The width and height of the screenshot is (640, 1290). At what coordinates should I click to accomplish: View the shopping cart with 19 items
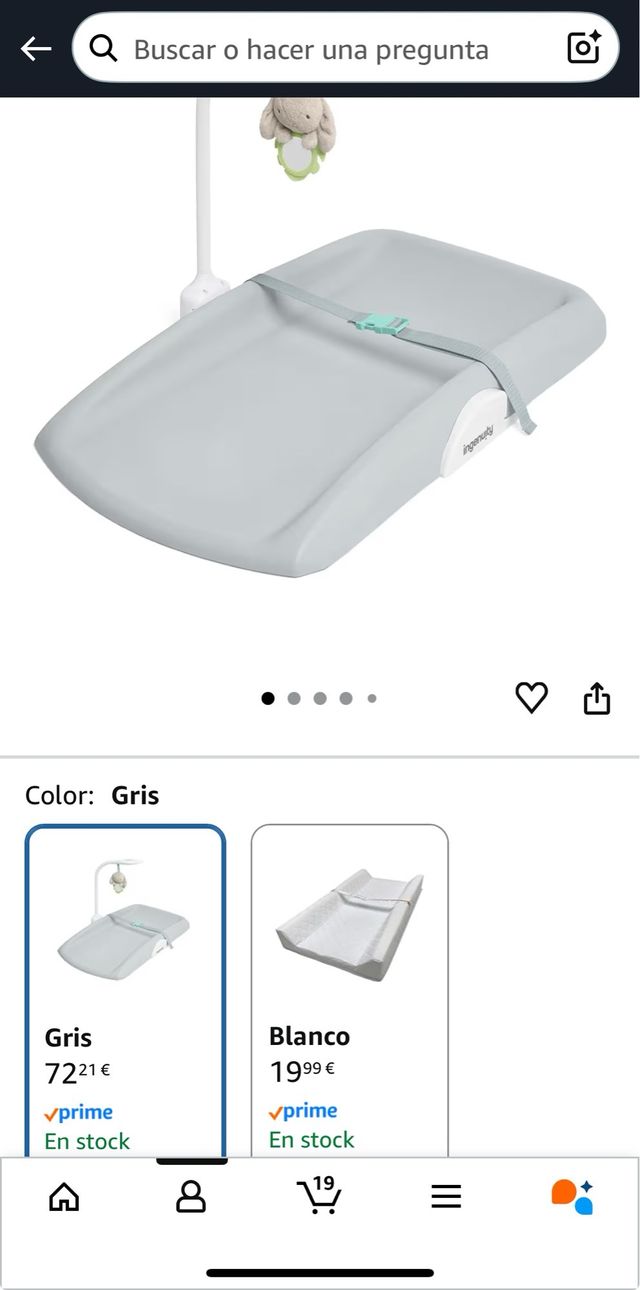pyautogui.click(x=319, y=1195)
